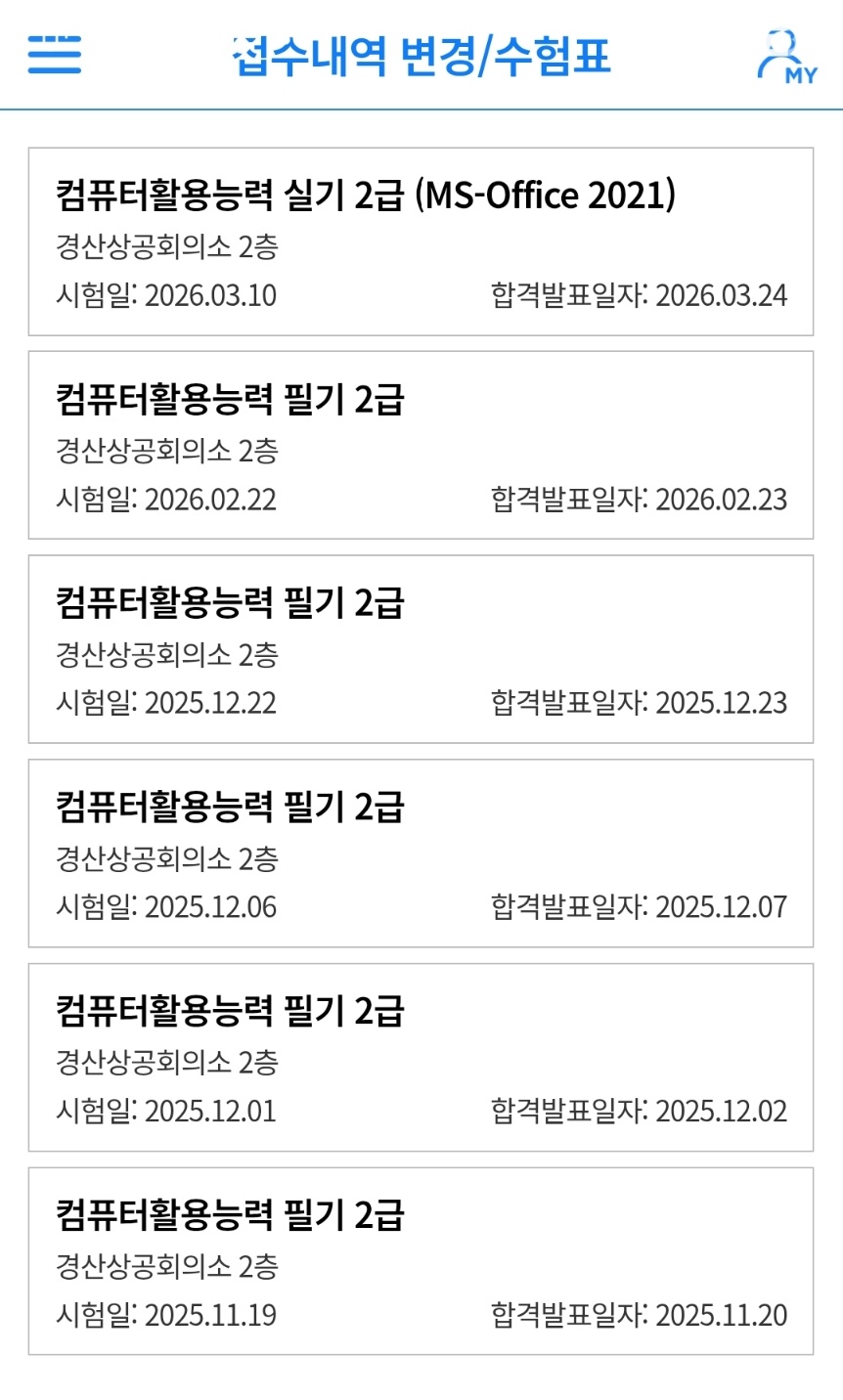Open the 실기 2급 (MS-Office 2021) registration
843x1400 pixels.
point(421,241)
